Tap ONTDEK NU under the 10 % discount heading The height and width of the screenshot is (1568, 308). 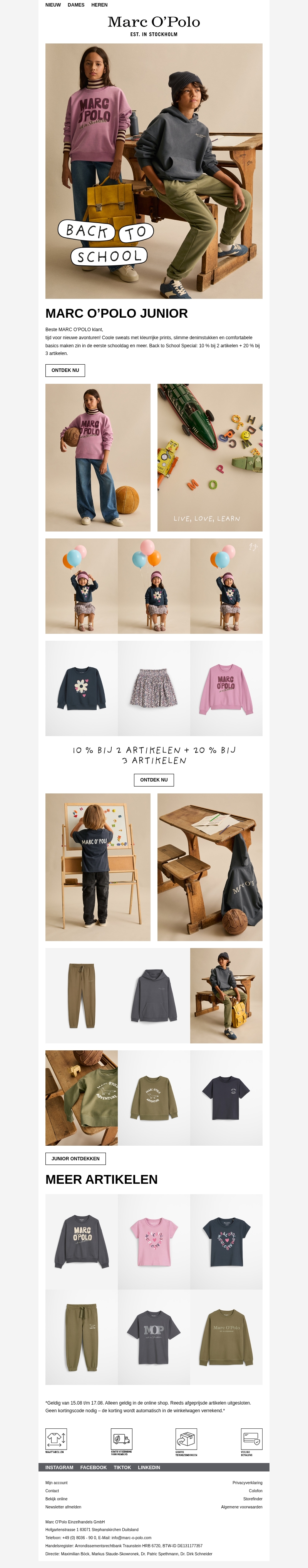click(x=154, y=780)
